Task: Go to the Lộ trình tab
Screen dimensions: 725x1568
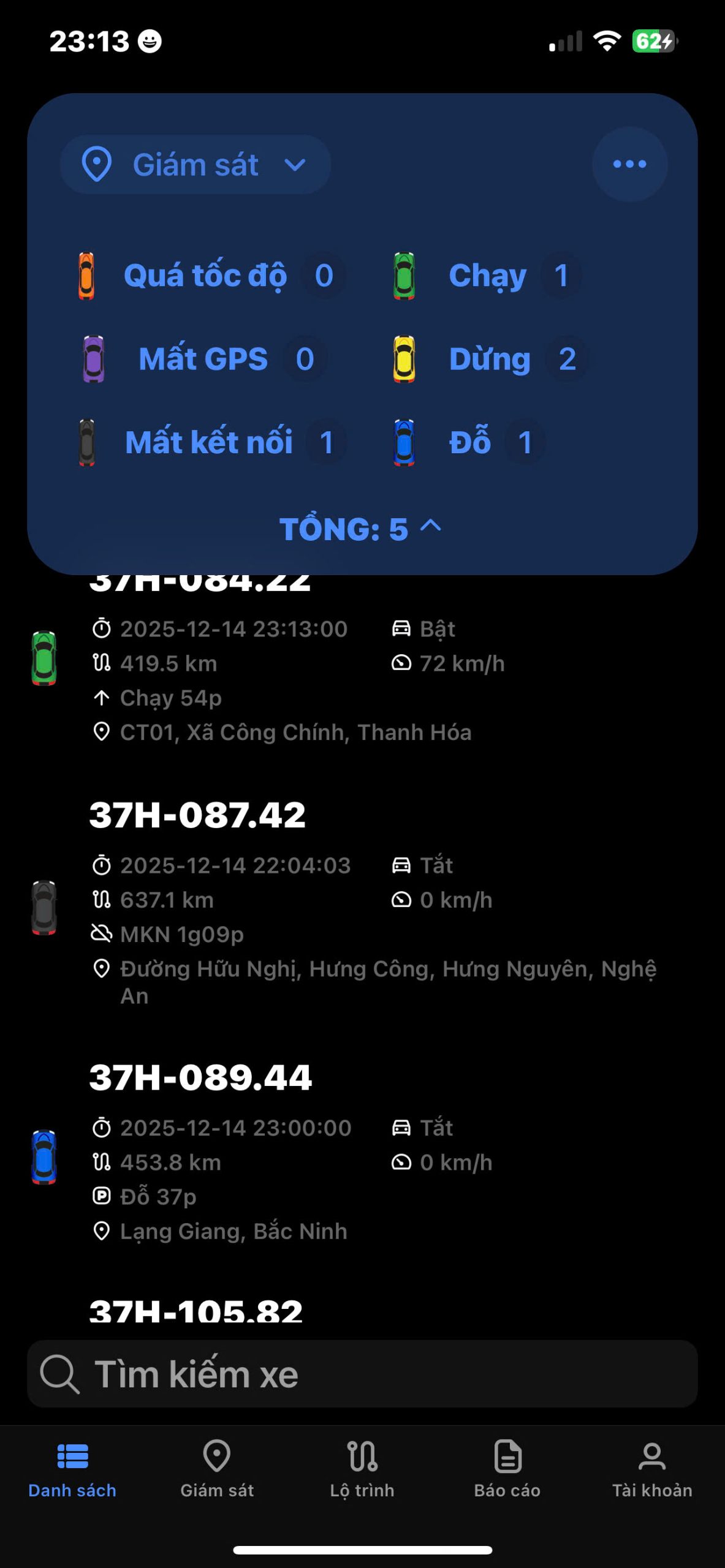Action: click(x=362, y=1469)
